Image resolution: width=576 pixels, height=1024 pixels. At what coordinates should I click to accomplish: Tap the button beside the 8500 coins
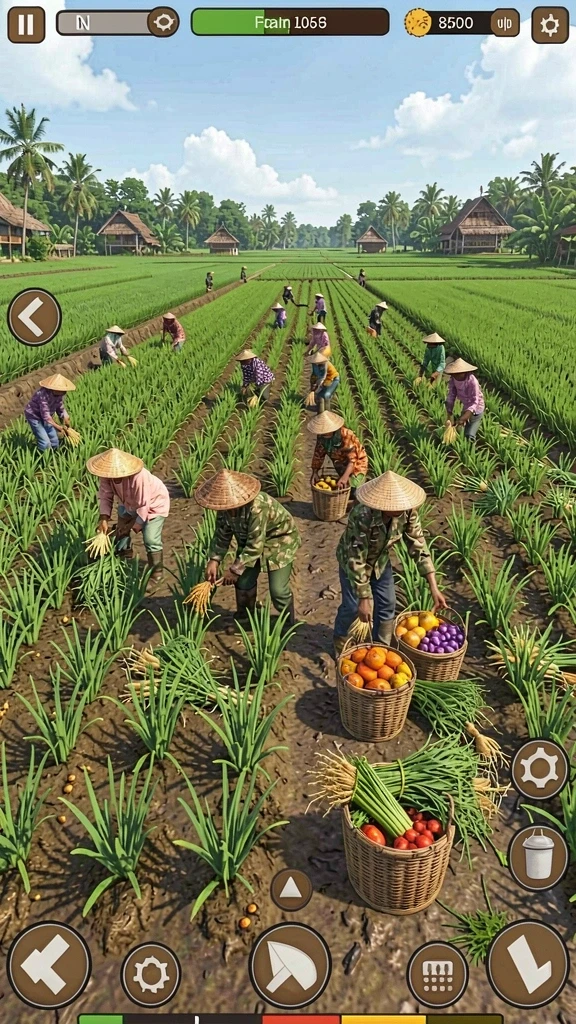[x=505, y=23]
